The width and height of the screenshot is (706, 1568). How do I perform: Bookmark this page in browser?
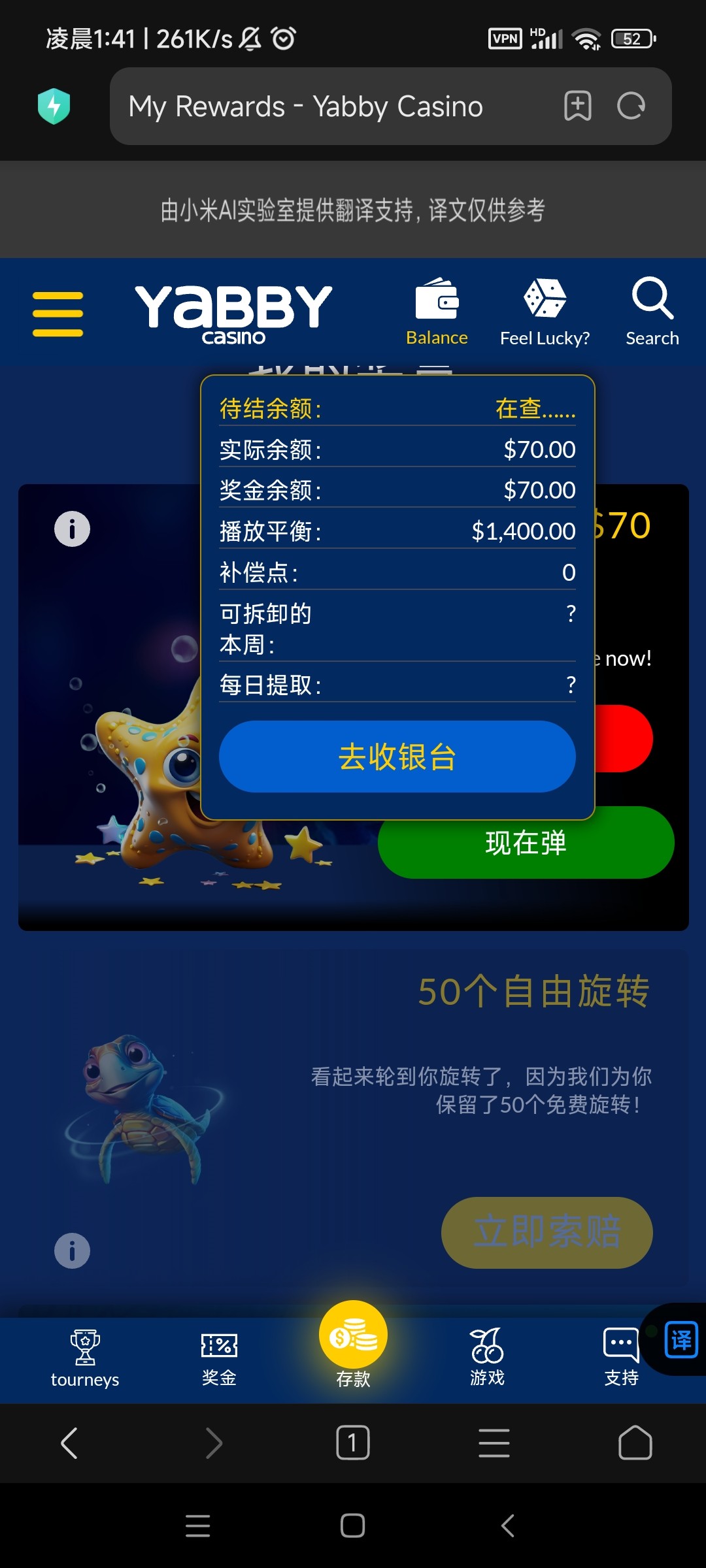(578, 106)
